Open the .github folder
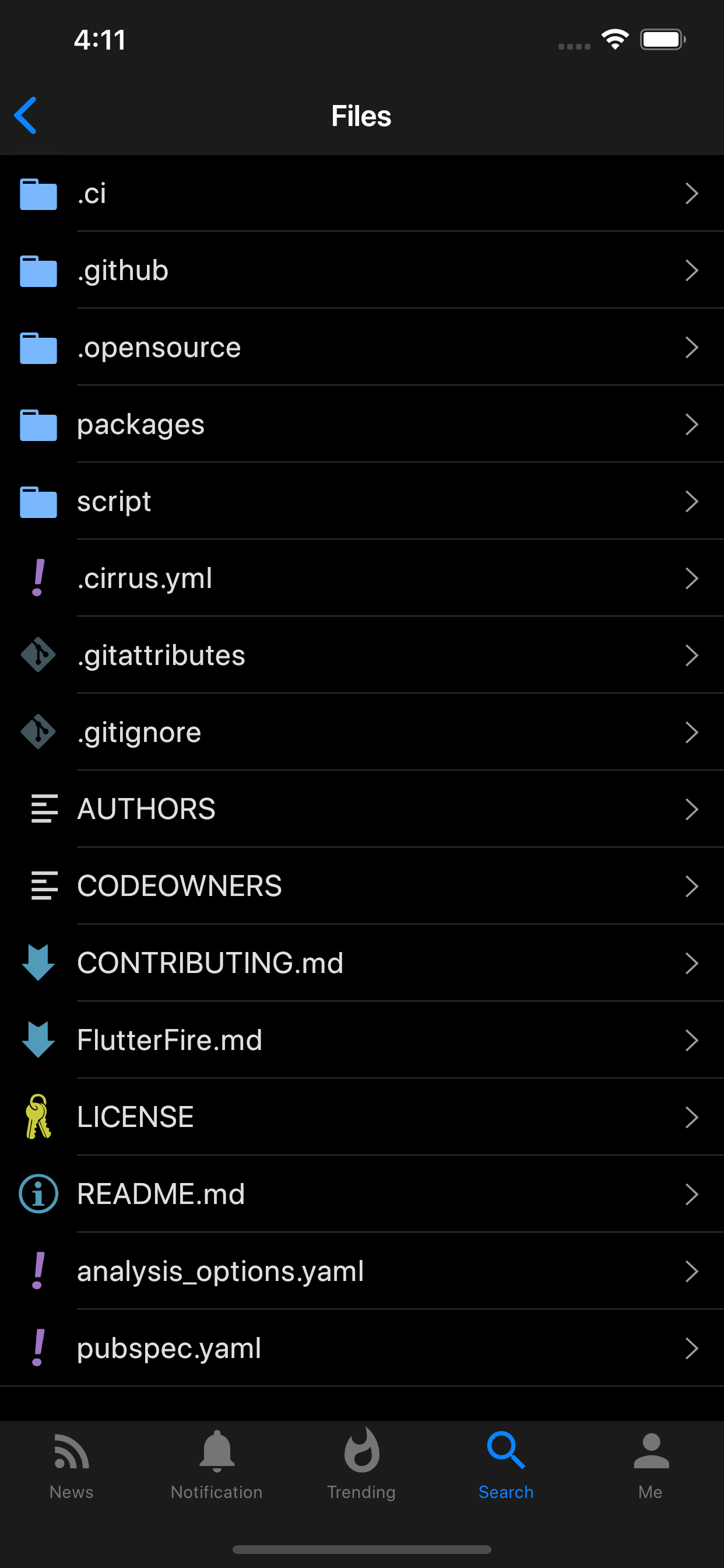This screenshot has height=1568, width=724. [x=362, y=269]
